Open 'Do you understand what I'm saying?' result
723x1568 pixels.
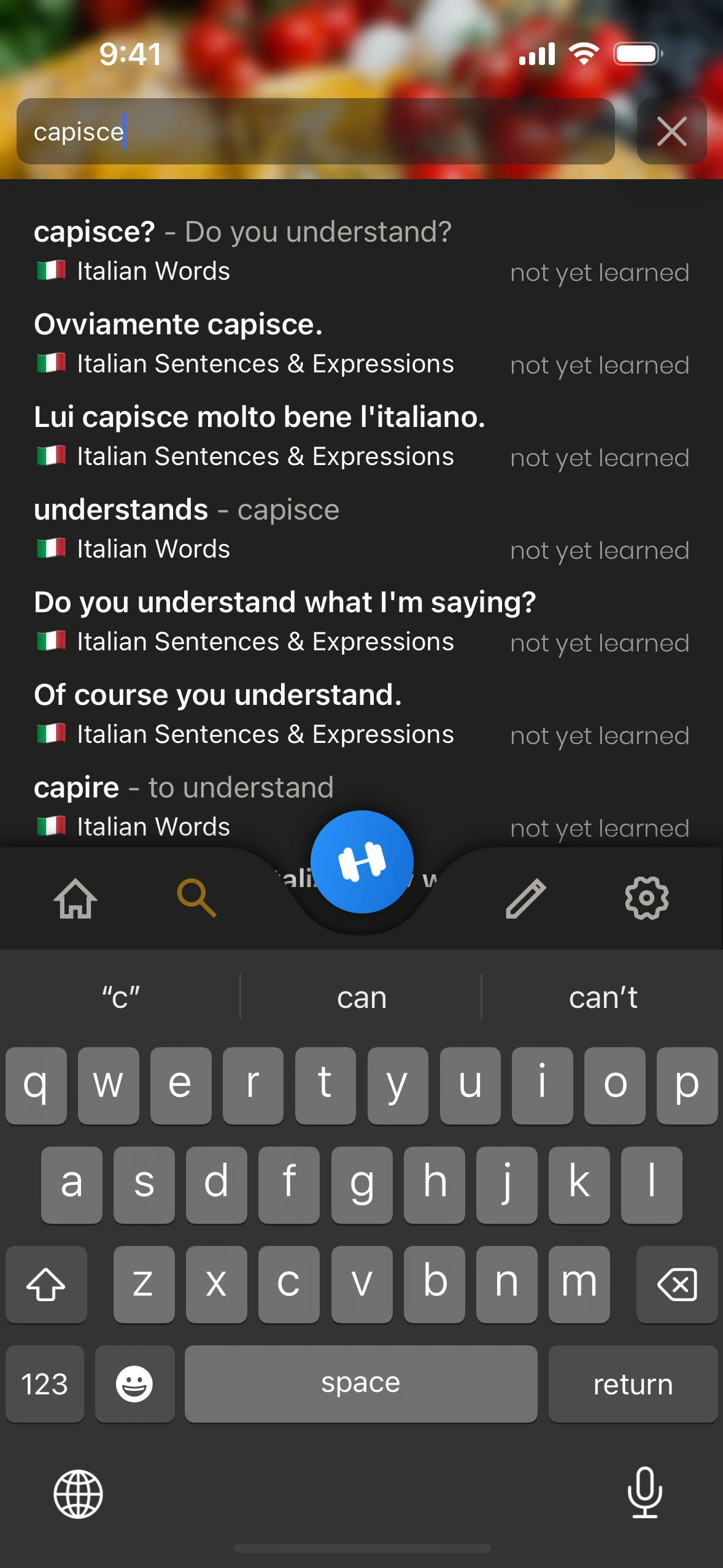[x=361, y=621]
